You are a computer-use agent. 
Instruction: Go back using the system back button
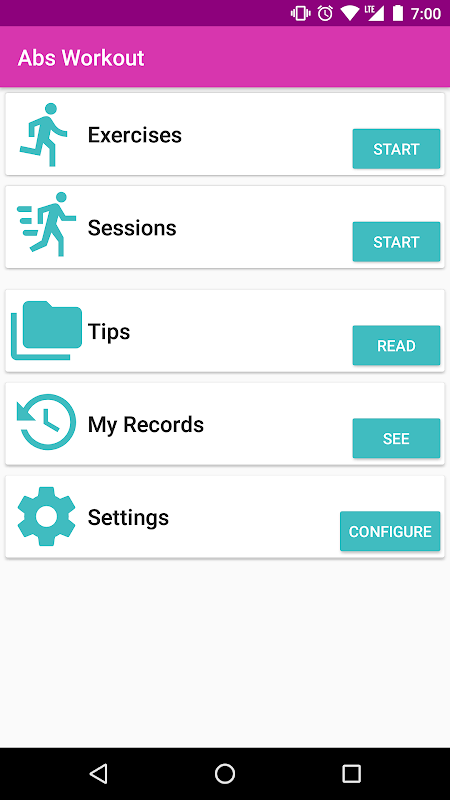click(x=98, y=773)
